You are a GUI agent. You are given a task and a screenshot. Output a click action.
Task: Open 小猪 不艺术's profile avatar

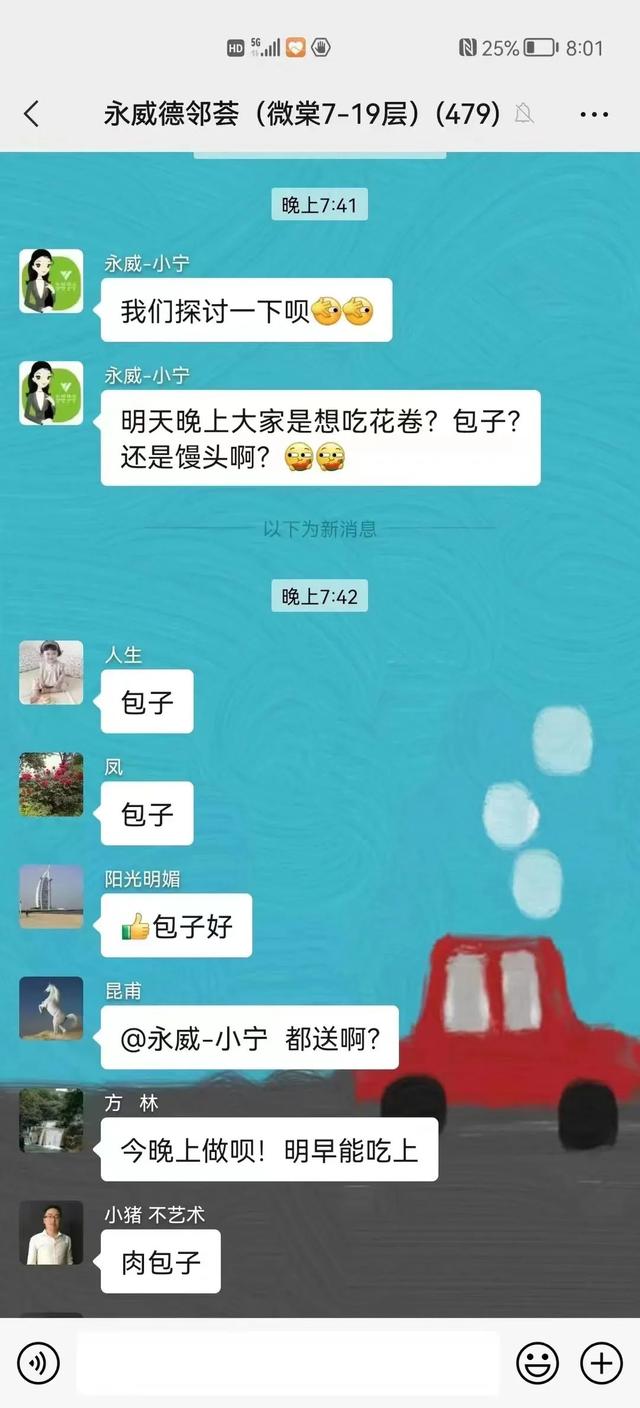tap(51, 1233)
